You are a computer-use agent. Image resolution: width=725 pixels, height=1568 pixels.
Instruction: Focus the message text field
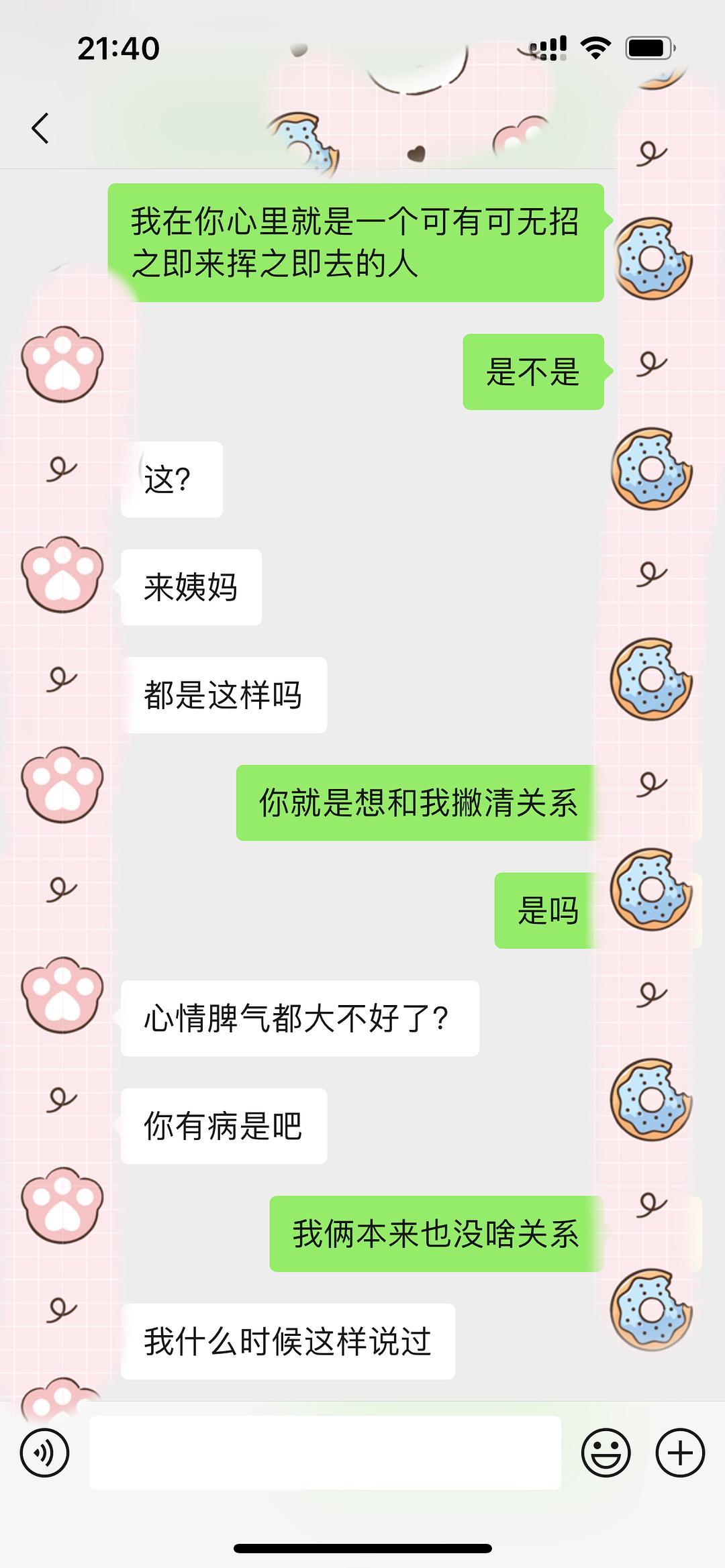[x=325, y=1453]
